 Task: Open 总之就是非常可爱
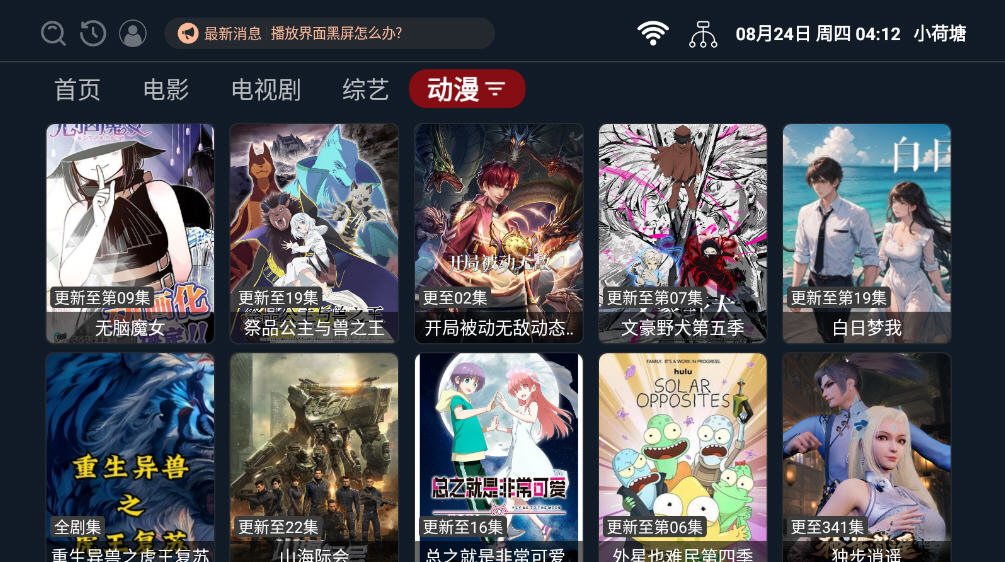pyautogui.click(x=498, y=457)
